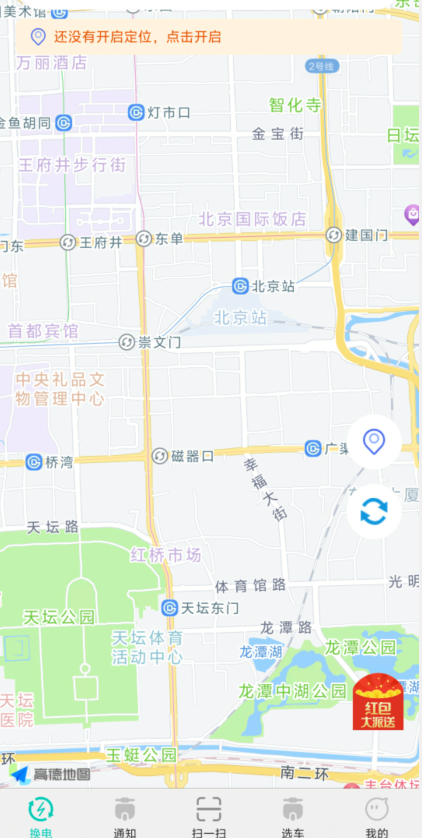Open the 我的 profile tab
Image resolution: width=422 pixels, height=838 pixels.
click(x=377, y=816)
